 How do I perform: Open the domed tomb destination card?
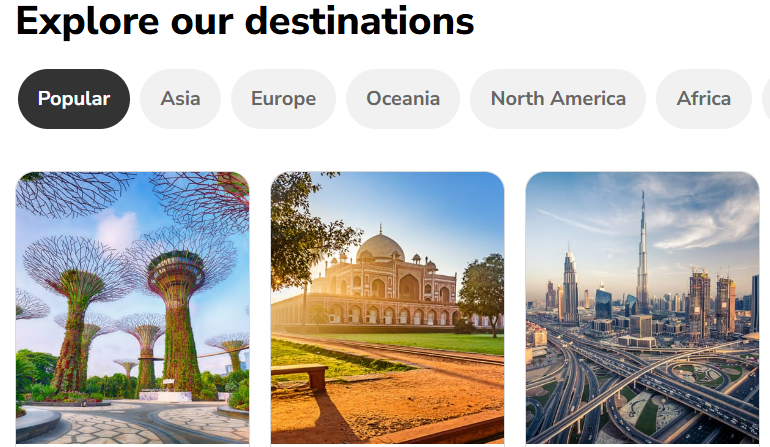[x=387, y=307]
